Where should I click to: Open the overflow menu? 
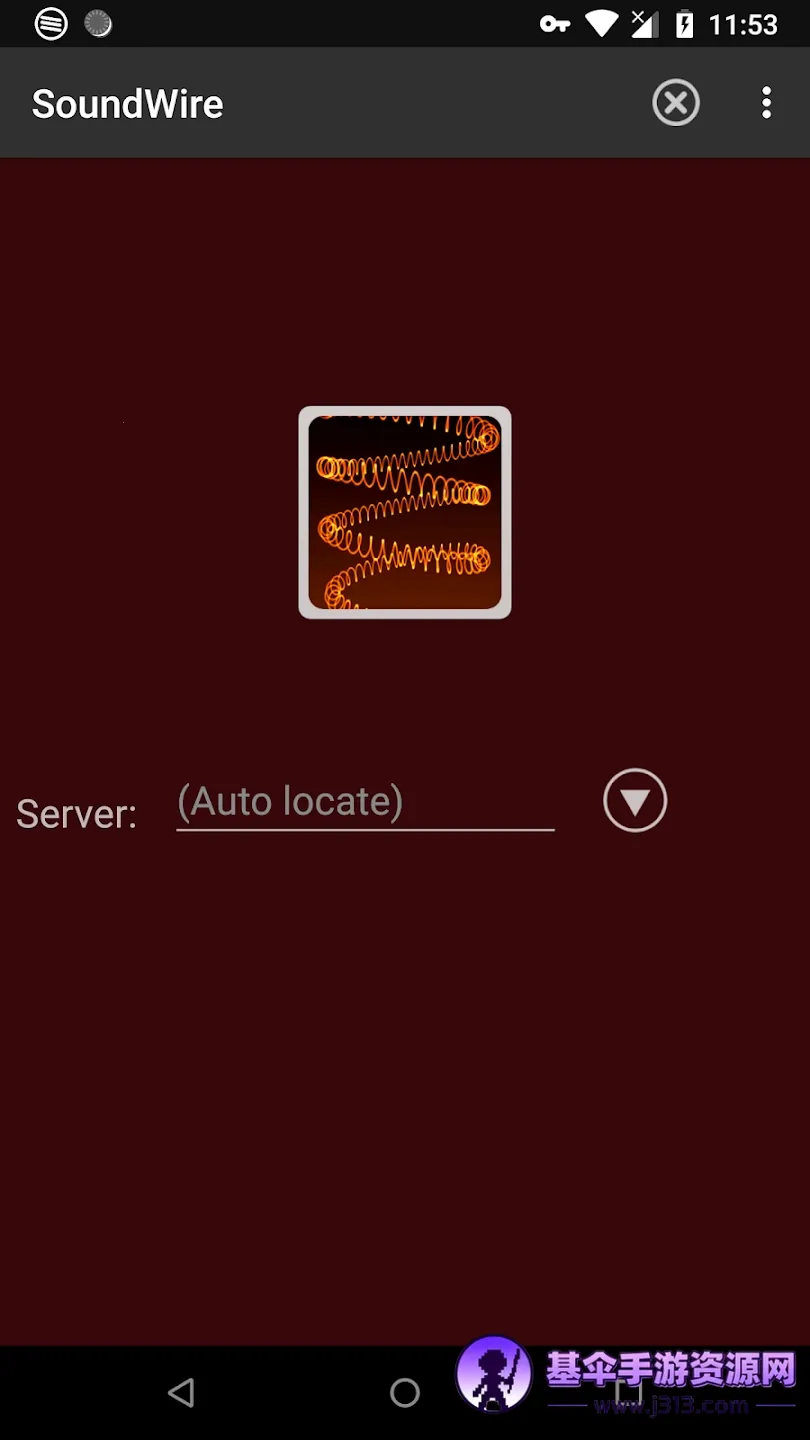pyautogui.click(x=766, y=103)
